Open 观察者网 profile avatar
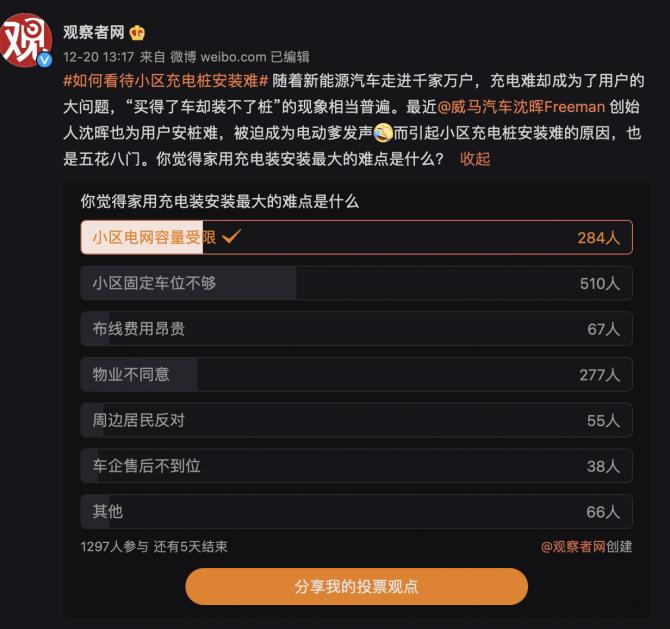Screen dimensions: 670x629 27,40
